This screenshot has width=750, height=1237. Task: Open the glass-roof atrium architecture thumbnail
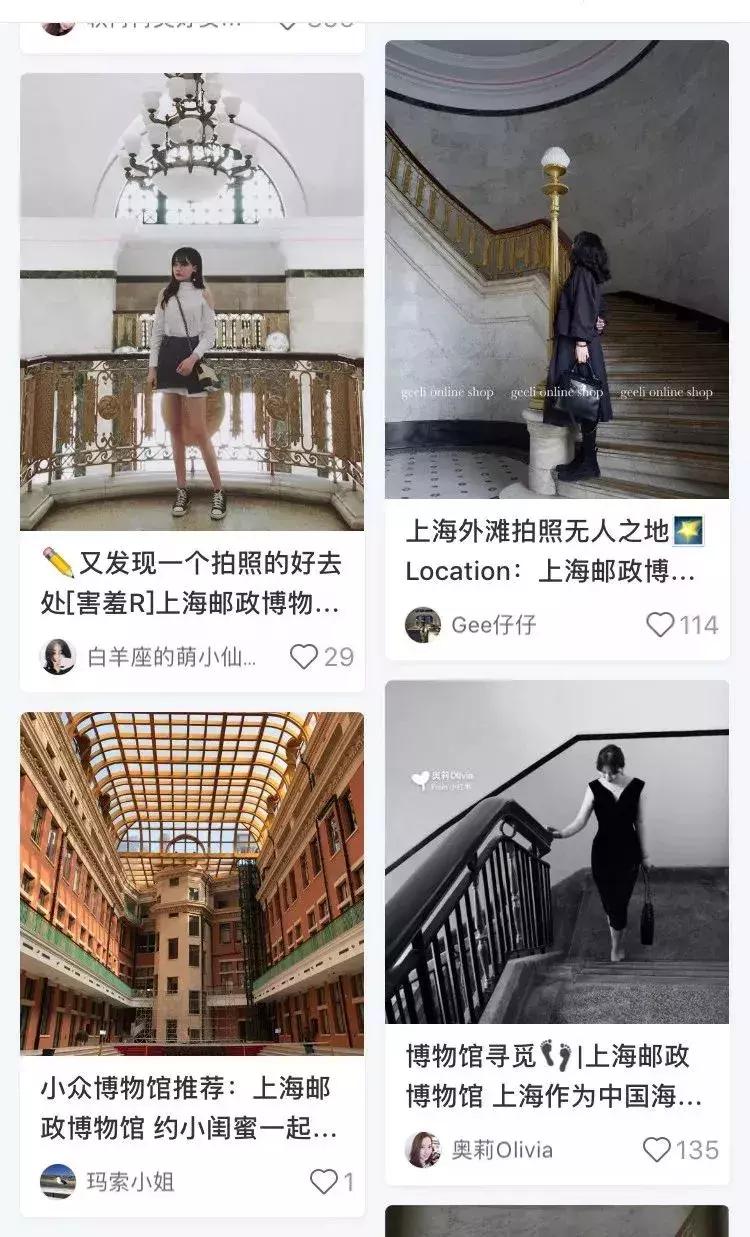coord(192,880)
